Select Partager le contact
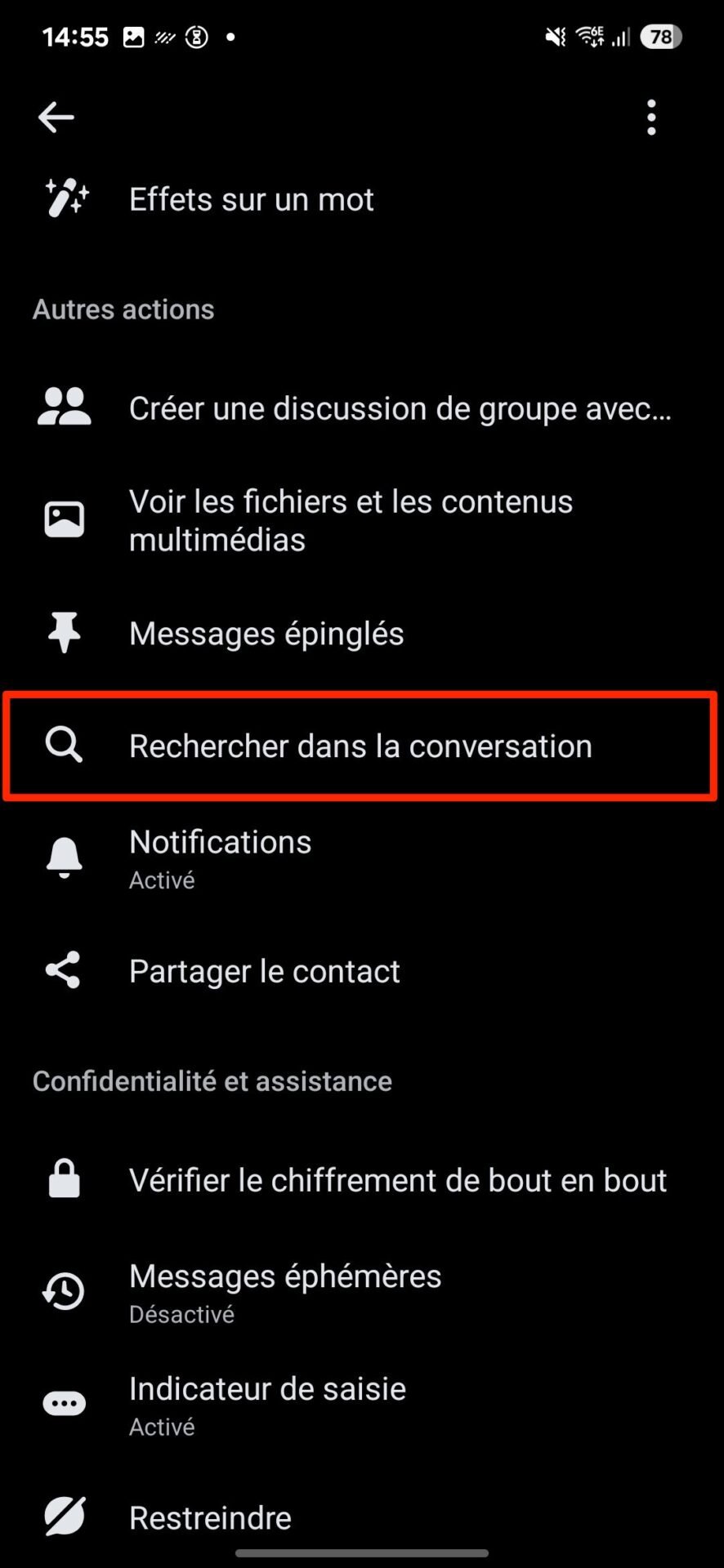 (x=362, y=971)
